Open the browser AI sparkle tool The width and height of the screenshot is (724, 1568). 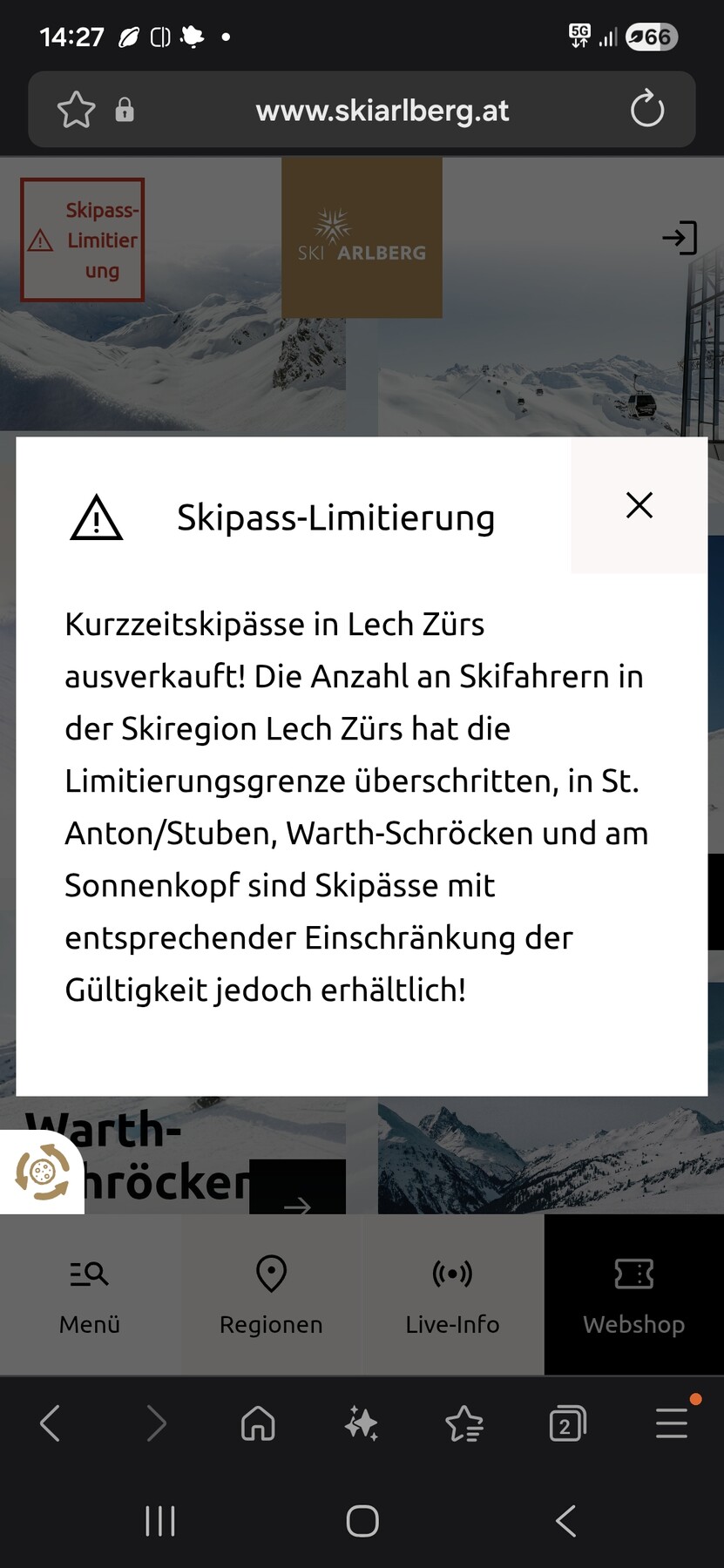pyautogui.click(x=361, y=1423)
